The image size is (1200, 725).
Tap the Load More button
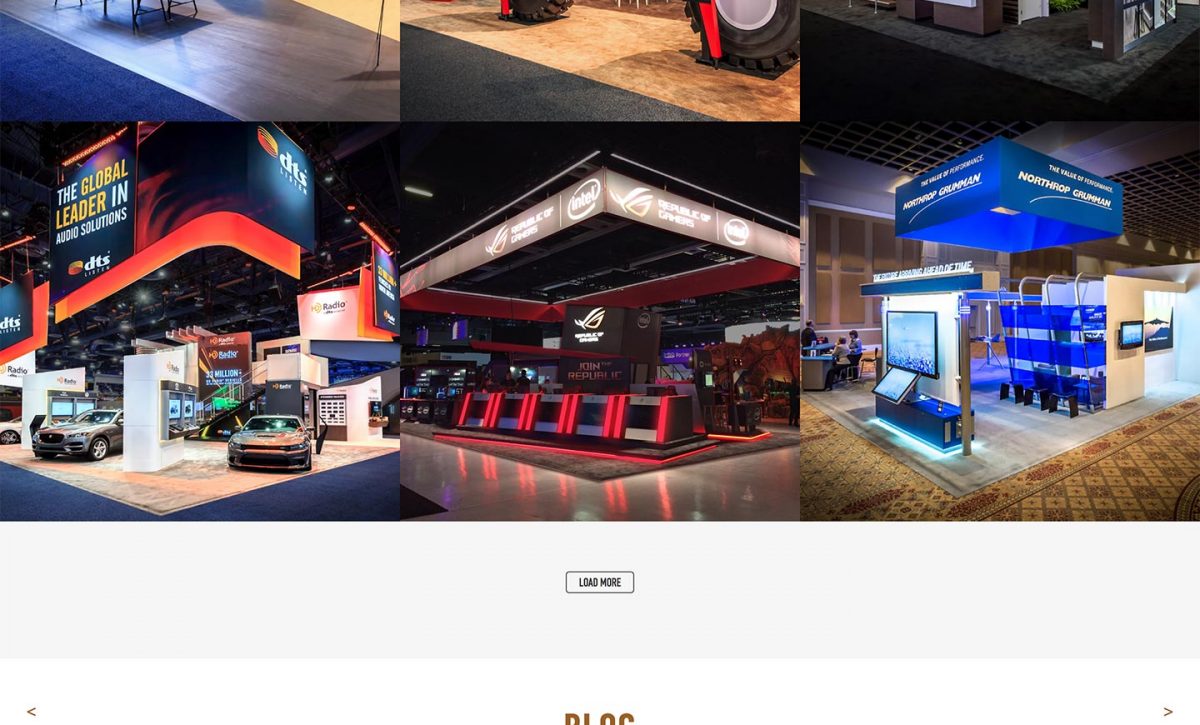coord(599,582)
